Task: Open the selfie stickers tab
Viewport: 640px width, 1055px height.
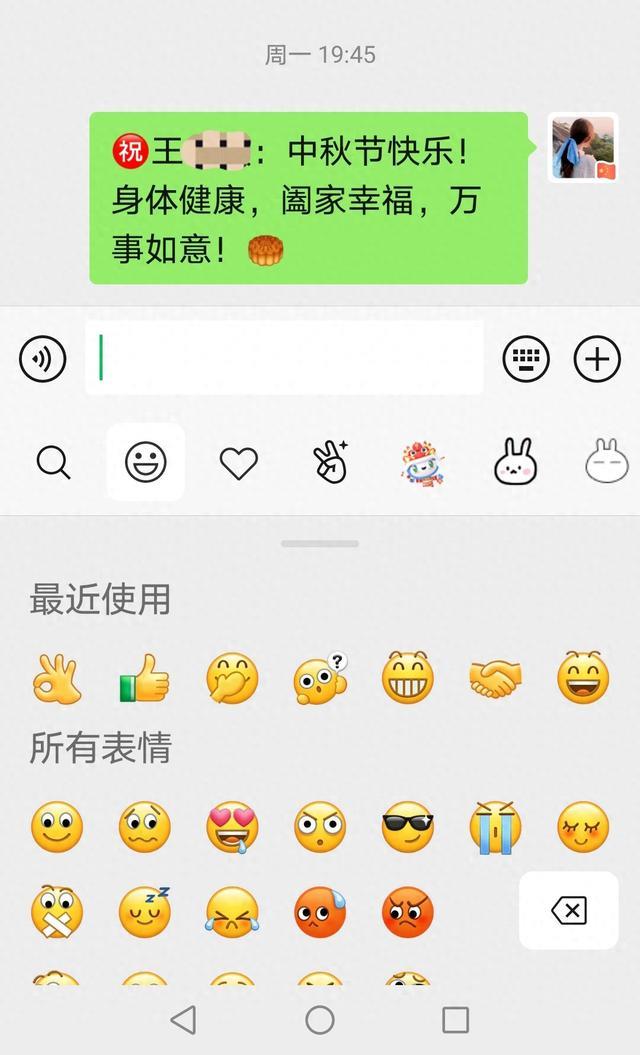Action: point(329,462)
